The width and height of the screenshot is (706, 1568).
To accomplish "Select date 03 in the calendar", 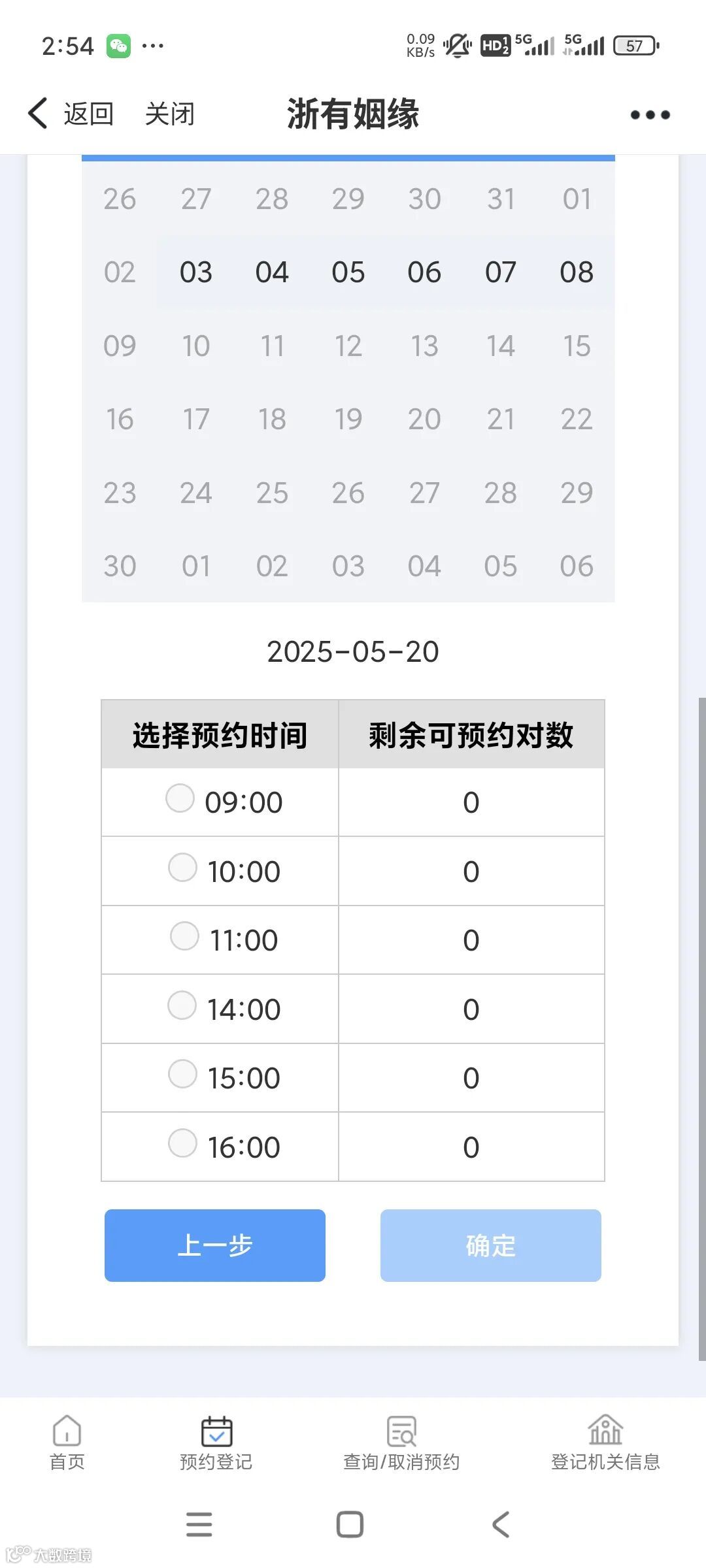I will (195, 272).
